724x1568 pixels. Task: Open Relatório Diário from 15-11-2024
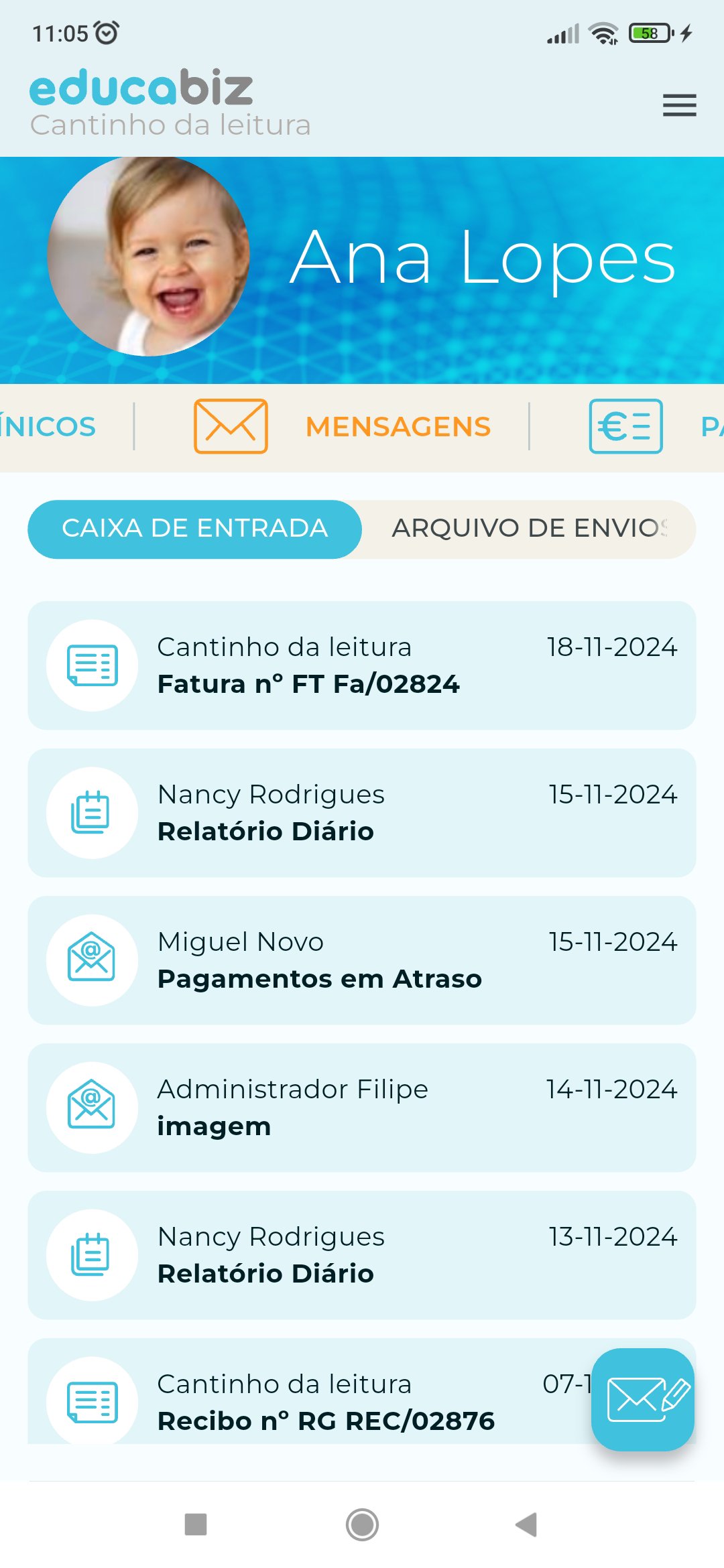click(361, 813)
